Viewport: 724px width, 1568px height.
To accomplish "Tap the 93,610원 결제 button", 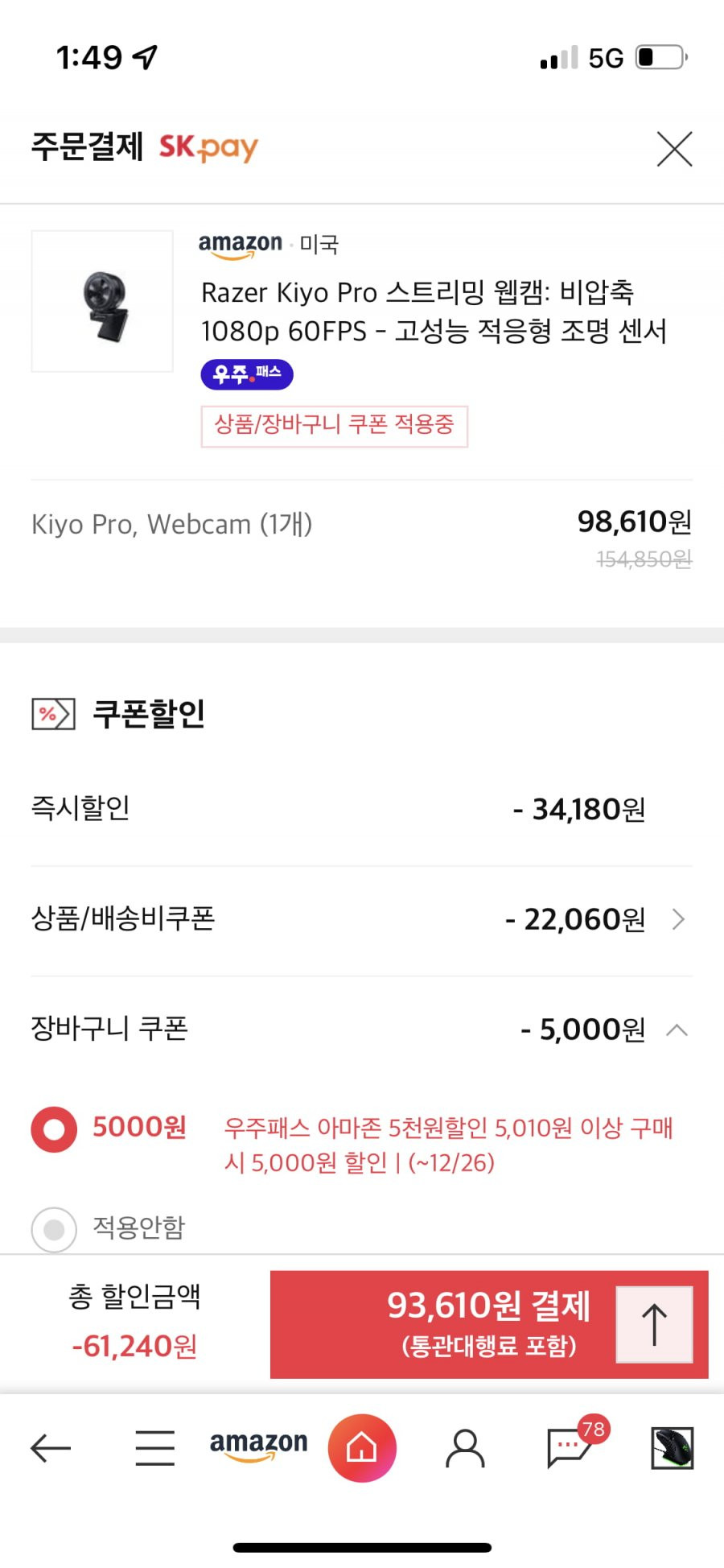I will [443, 1324].
